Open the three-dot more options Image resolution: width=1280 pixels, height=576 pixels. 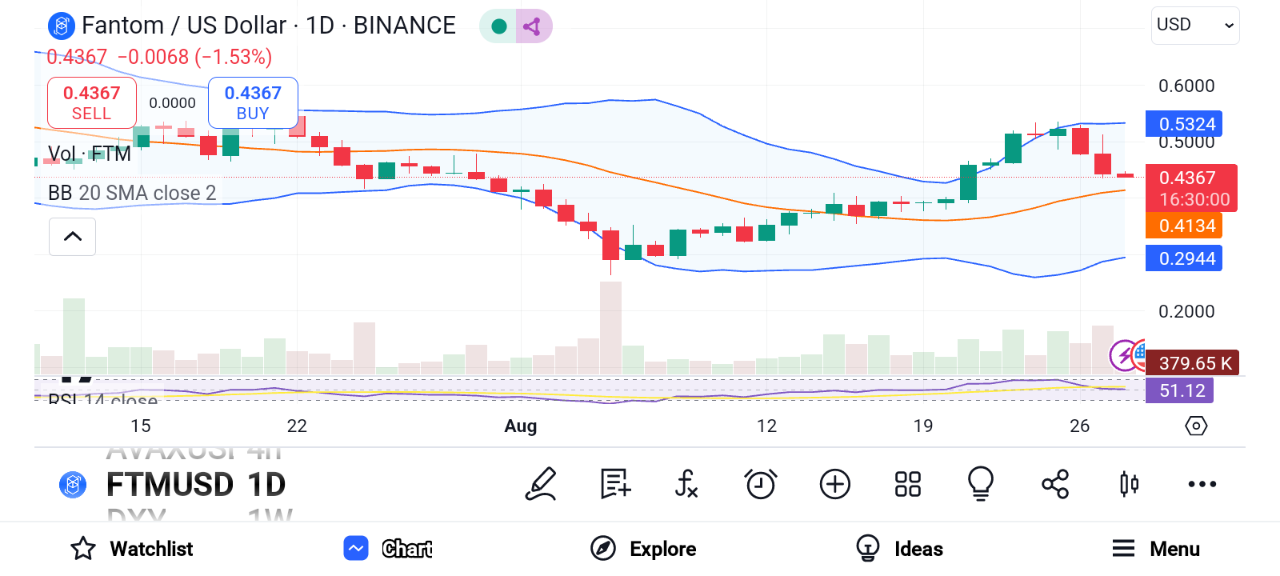coord(1202,485)
